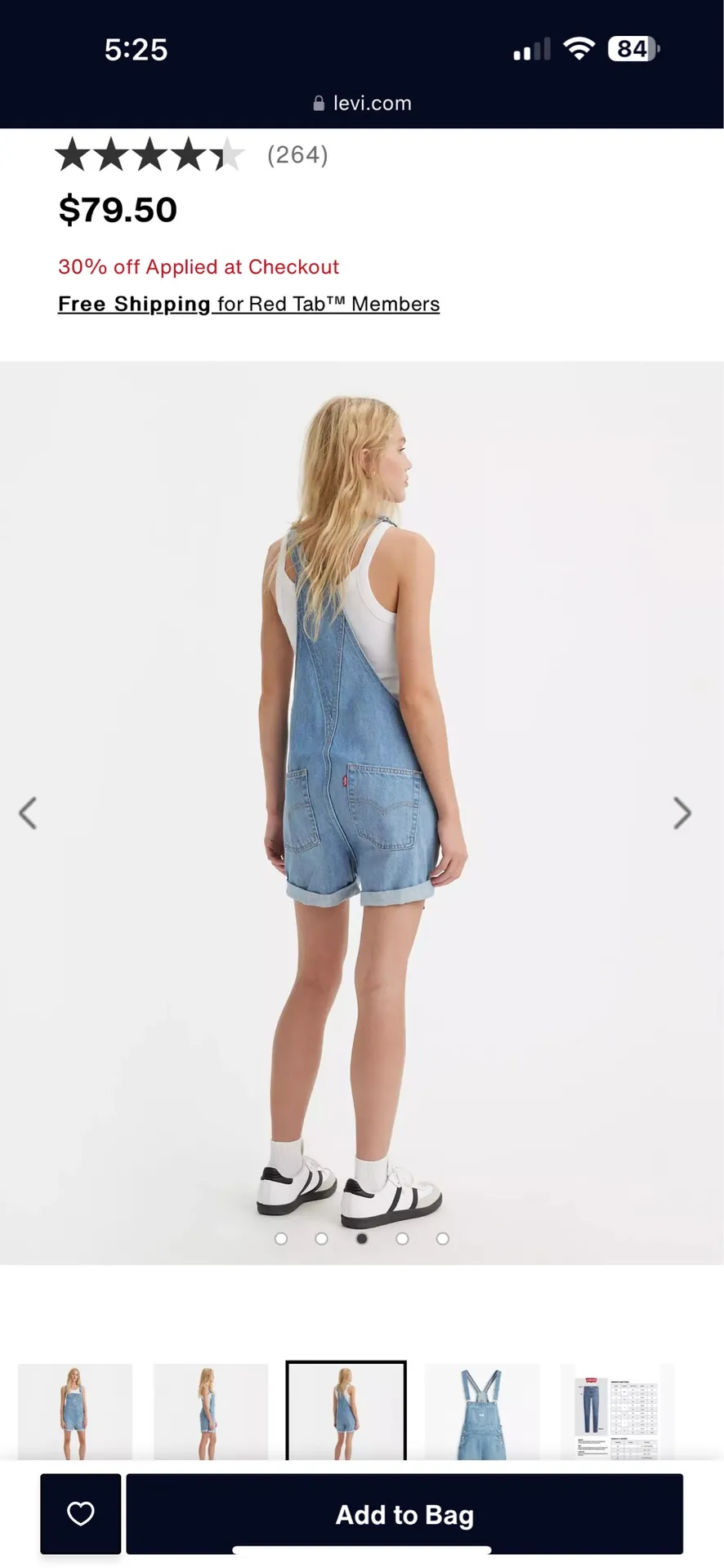Tap the review count (264)

[297, 154]
